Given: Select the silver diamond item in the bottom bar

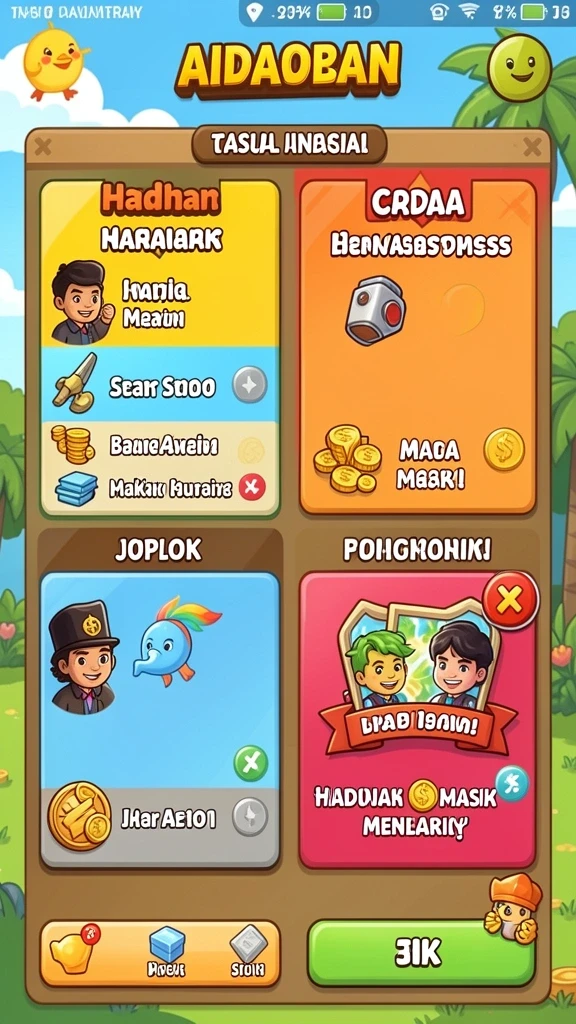Looking at the screenshot, I should coord(249,953).
